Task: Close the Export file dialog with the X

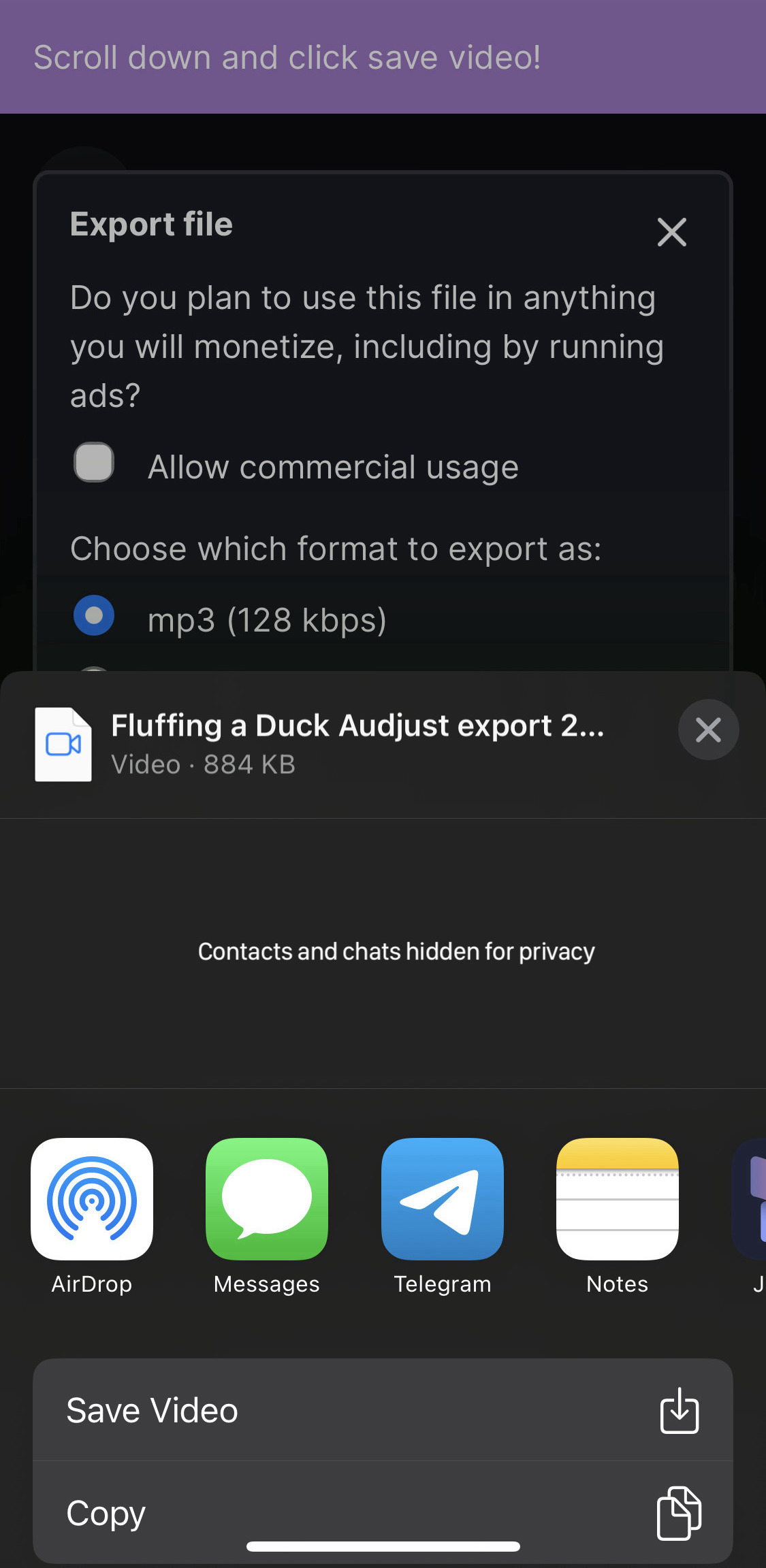Action: click(671, 232)
